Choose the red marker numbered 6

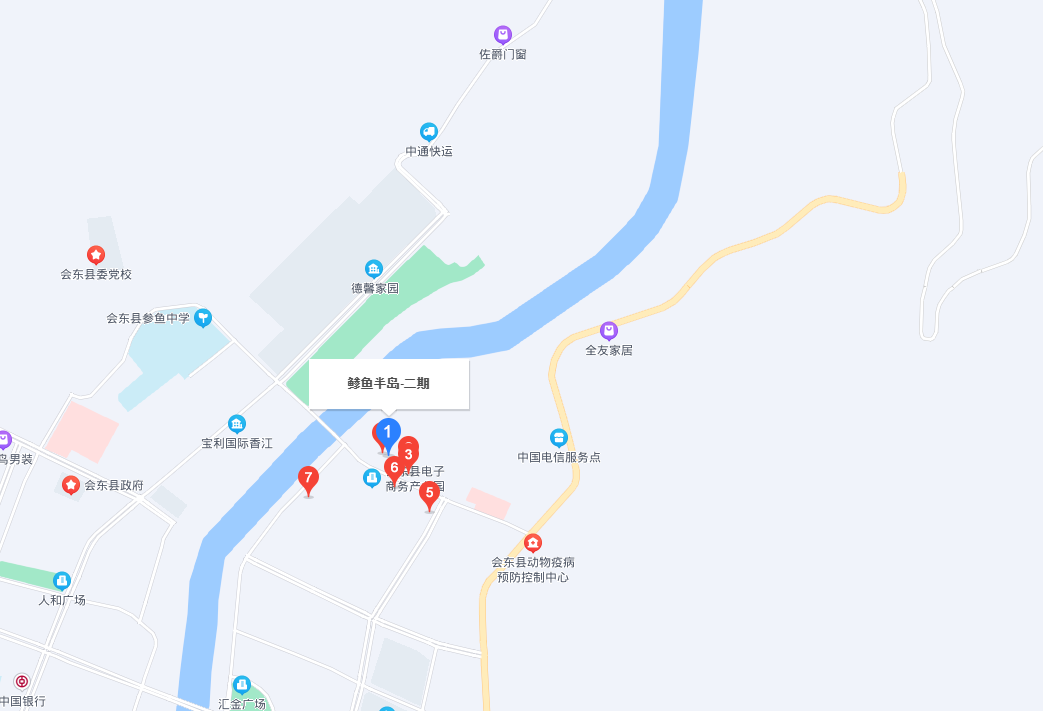coord(394,468)
